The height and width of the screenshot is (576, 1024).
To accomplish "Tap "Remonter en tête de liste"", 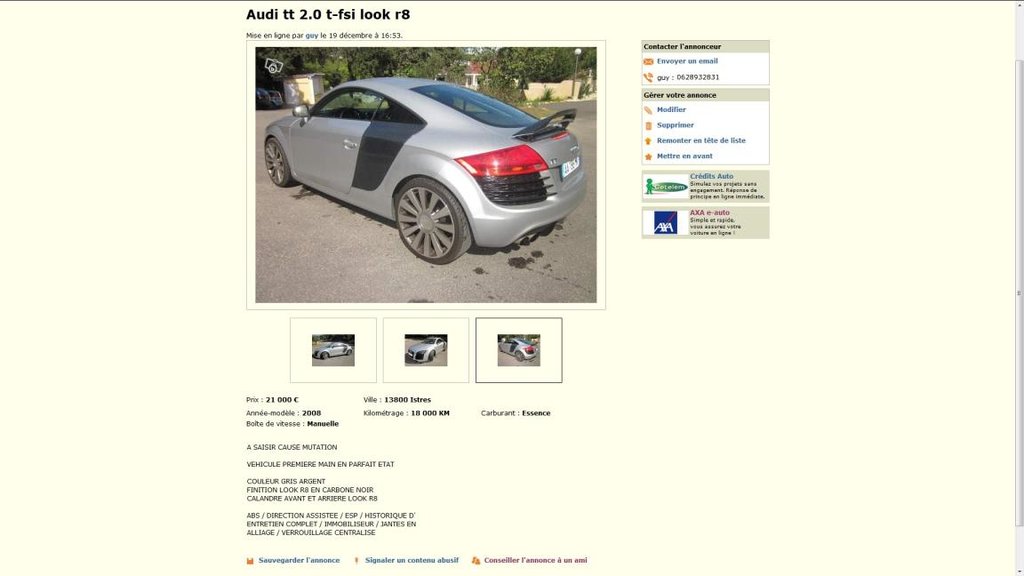I will [701, 141].
